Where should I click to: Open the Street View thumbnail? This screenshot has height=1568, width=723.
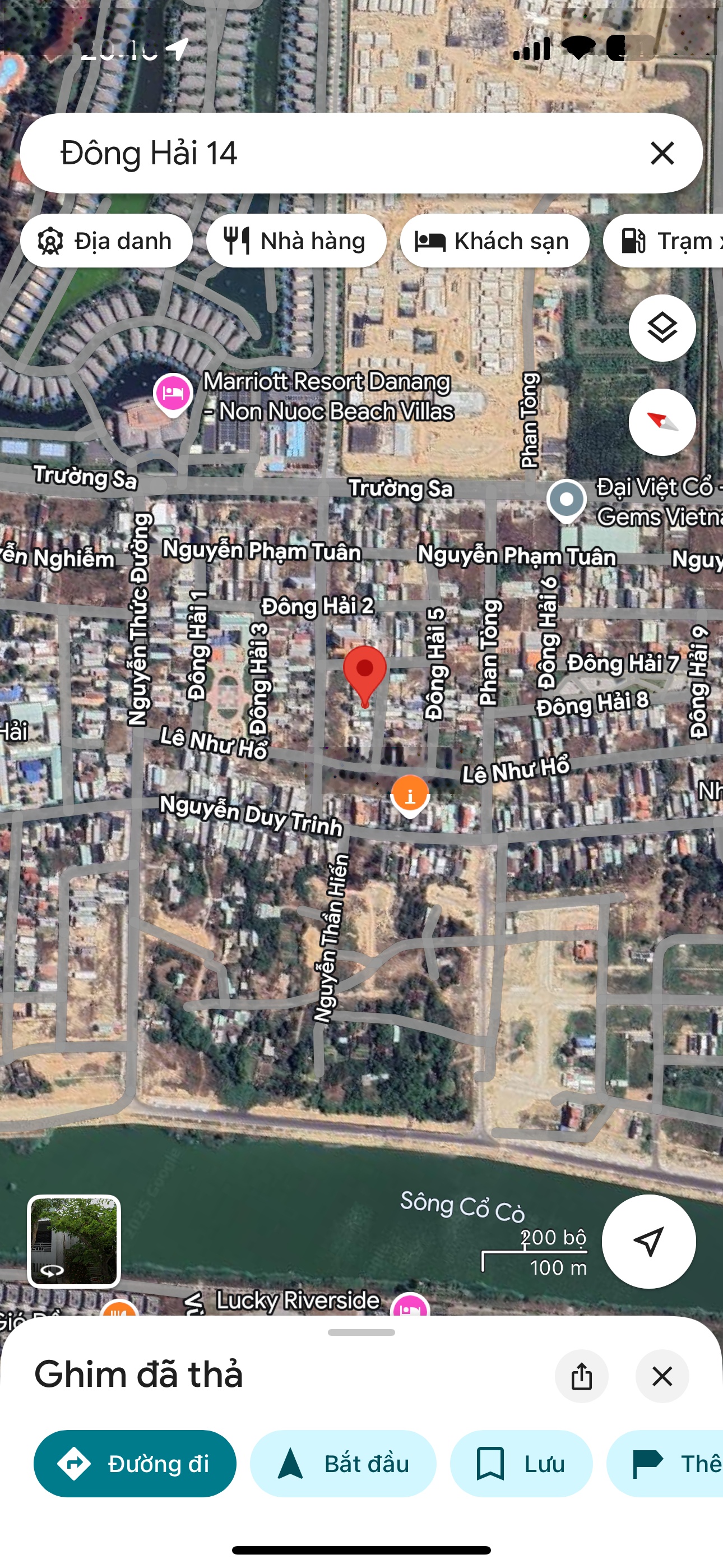(73, 1241)
